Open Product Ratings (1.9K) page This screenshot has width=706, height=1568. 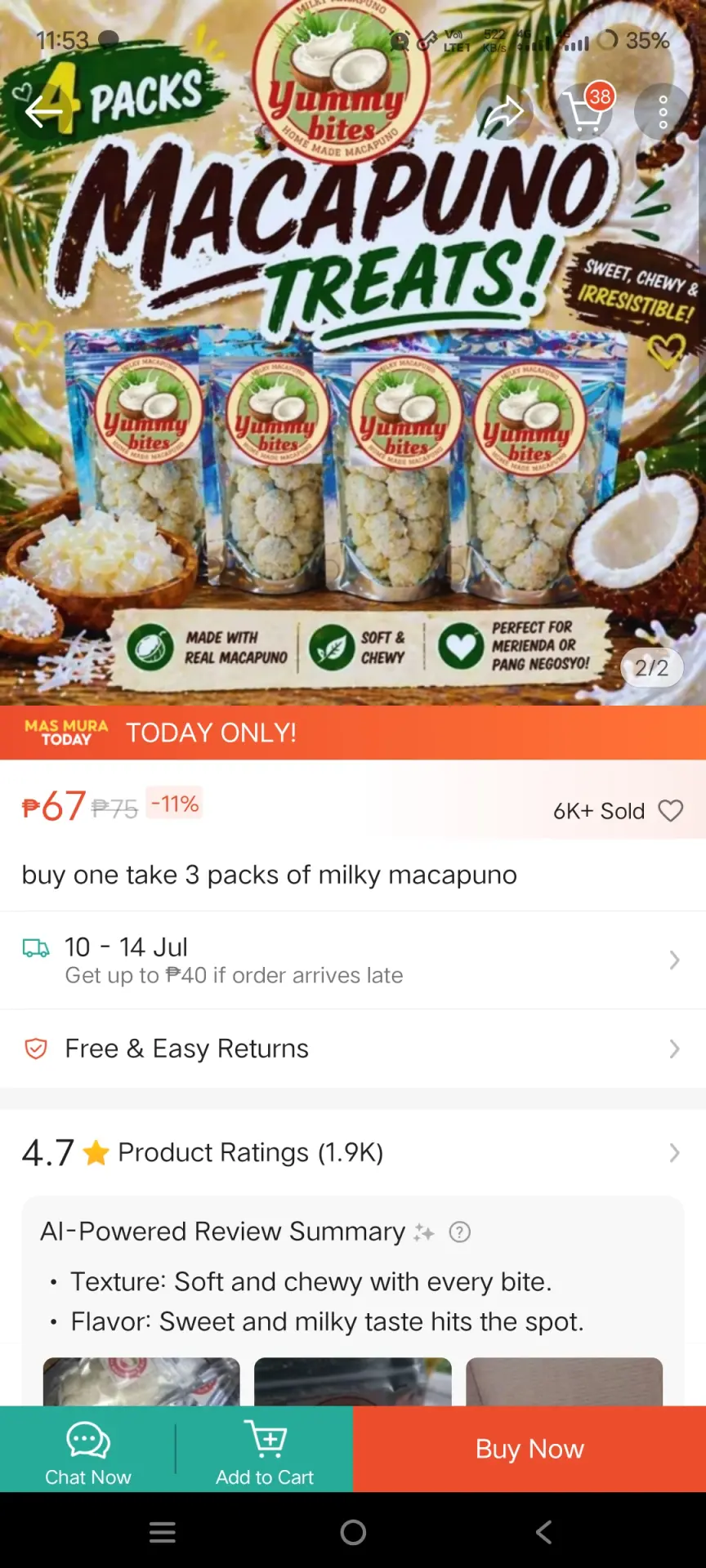(353, 1152)
